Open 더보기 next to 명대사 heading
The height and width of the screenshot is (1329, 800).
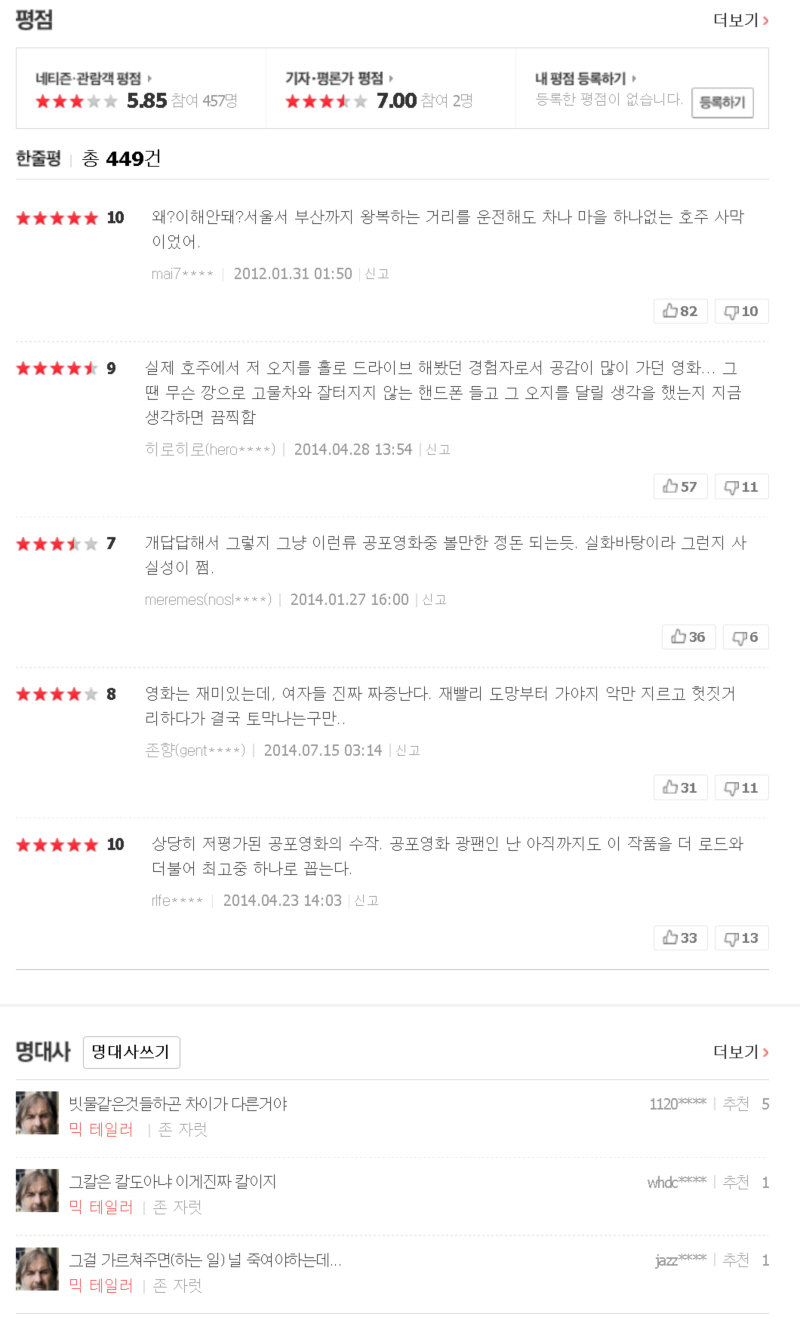741,1052
